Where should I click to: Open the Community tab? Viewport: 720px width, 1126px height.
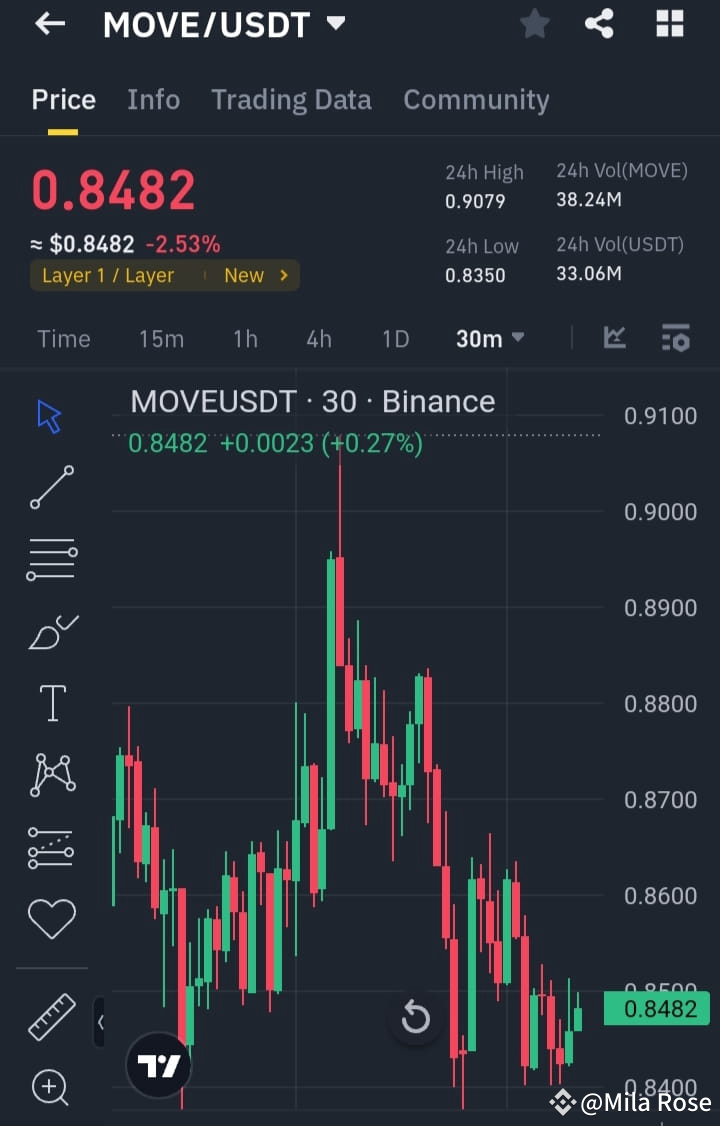476,99
